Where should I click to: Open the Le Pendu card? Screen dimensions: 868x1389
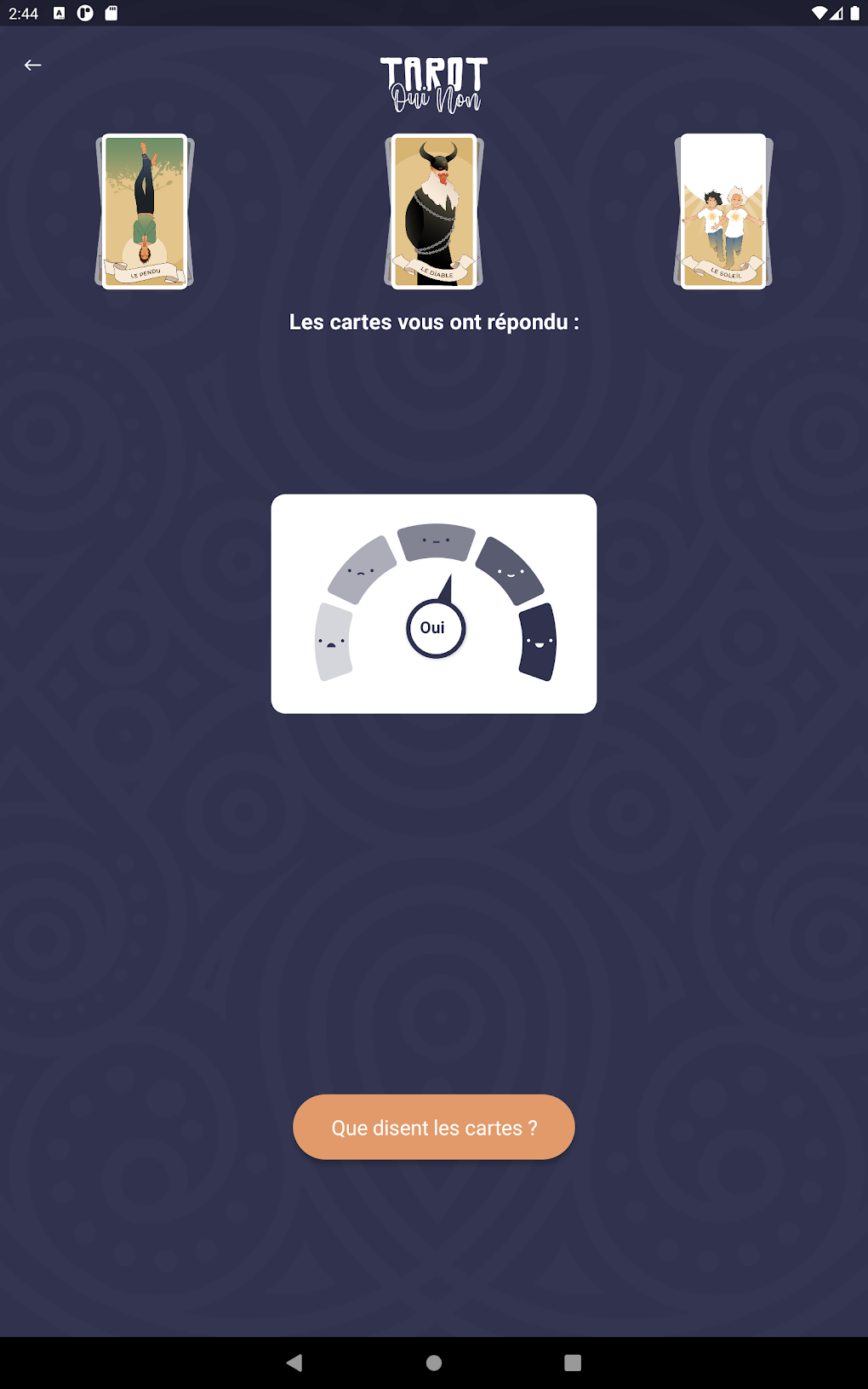[x=145, y=211]
